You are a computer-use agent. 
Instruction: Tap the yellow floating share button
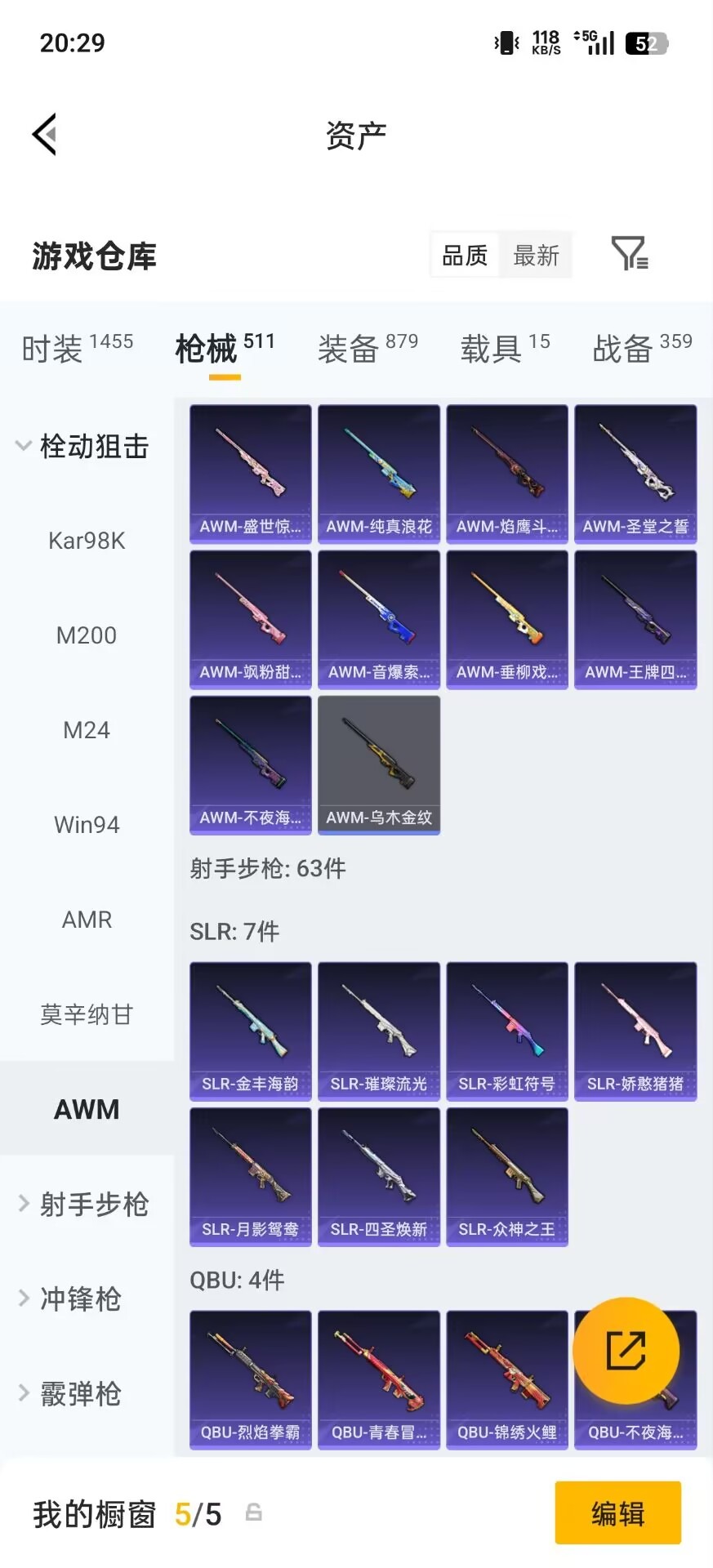[626, 1351]
